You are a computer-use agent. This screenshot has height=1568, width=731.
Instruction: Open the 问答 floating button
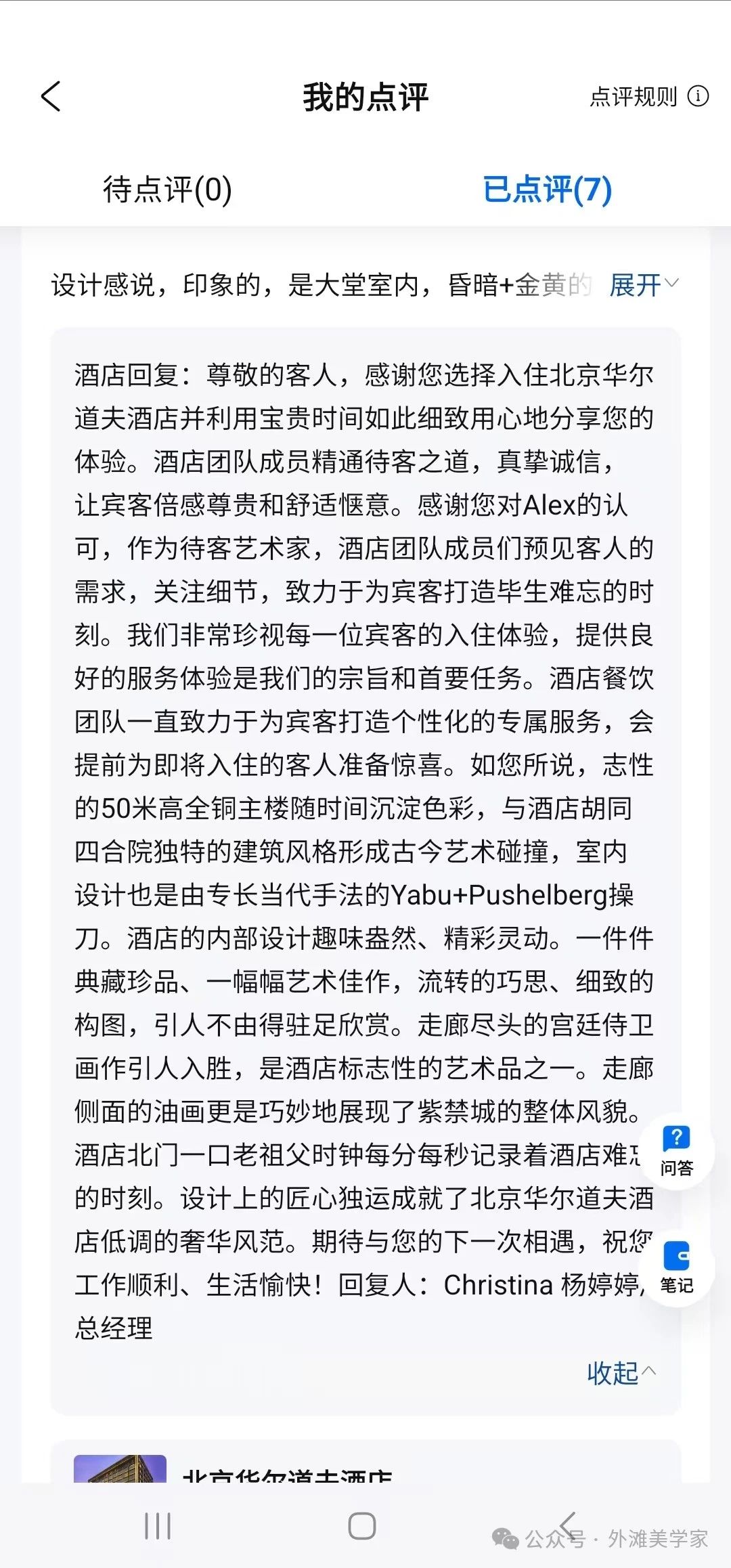(x=676, y=1150)
